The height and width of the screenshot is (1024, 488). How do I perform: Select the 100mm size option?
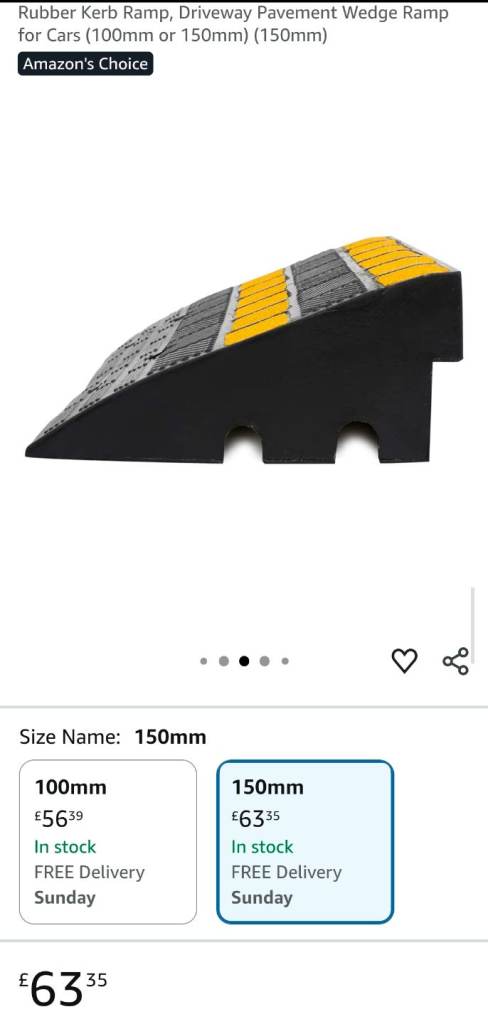pyautogui.click(x=108, y=842)
